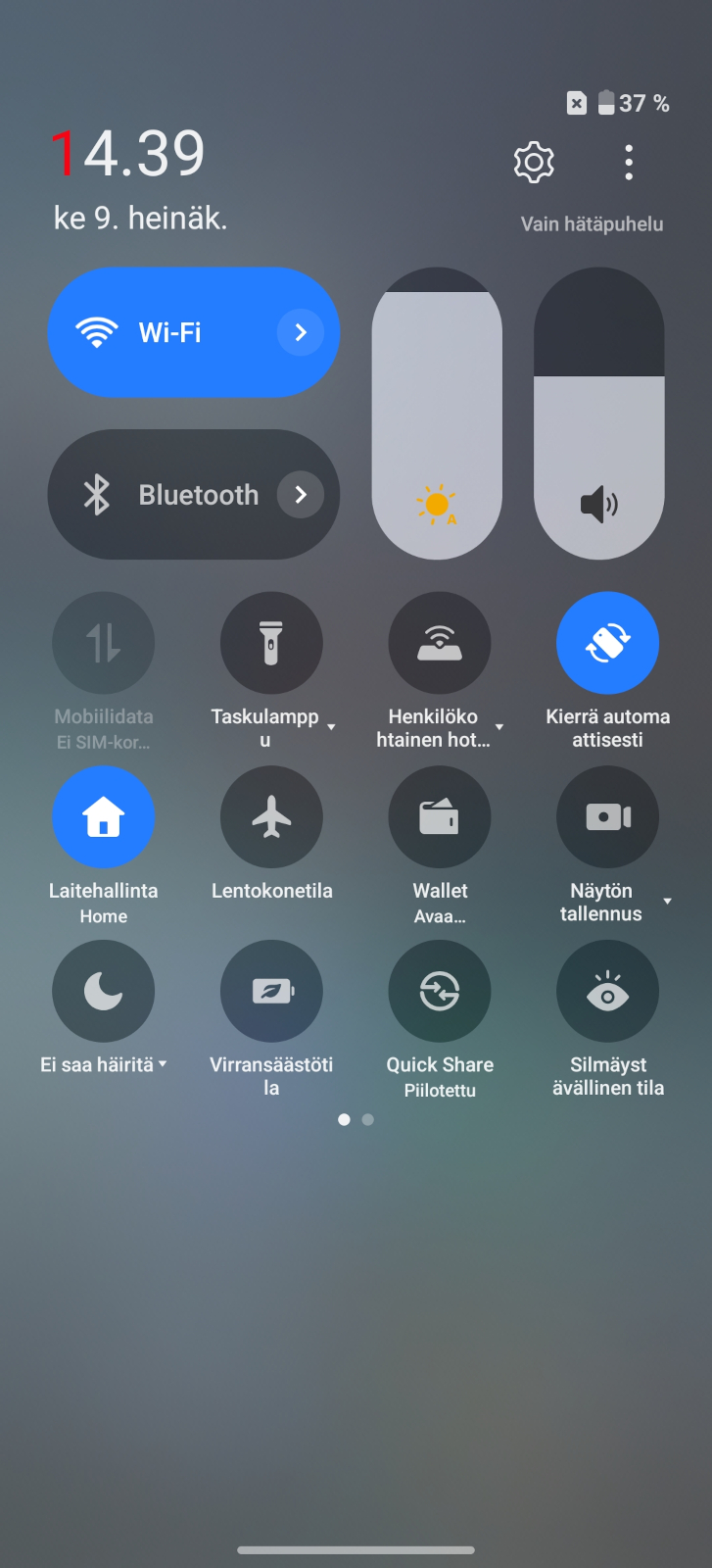
Task: Turn on Taskulamppu flashlight
Action: (271, 643)
